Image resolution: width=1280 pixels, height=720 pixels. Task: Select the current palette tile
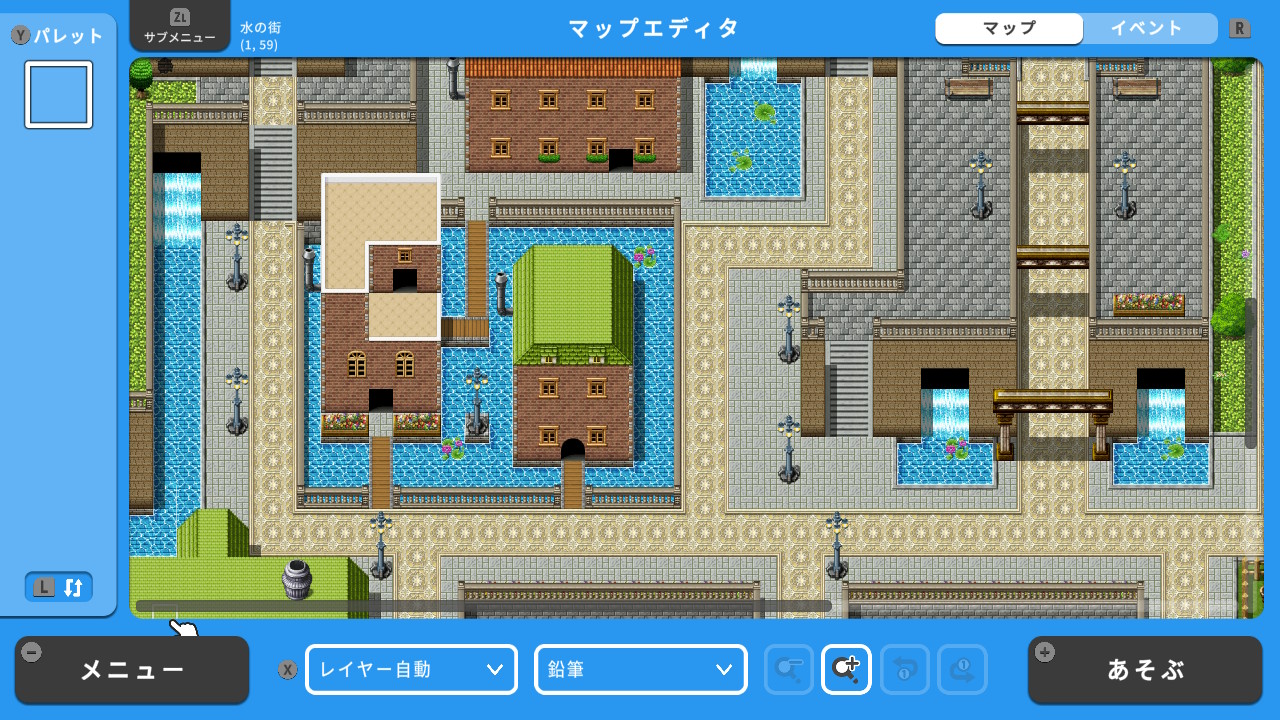[59, 95]
